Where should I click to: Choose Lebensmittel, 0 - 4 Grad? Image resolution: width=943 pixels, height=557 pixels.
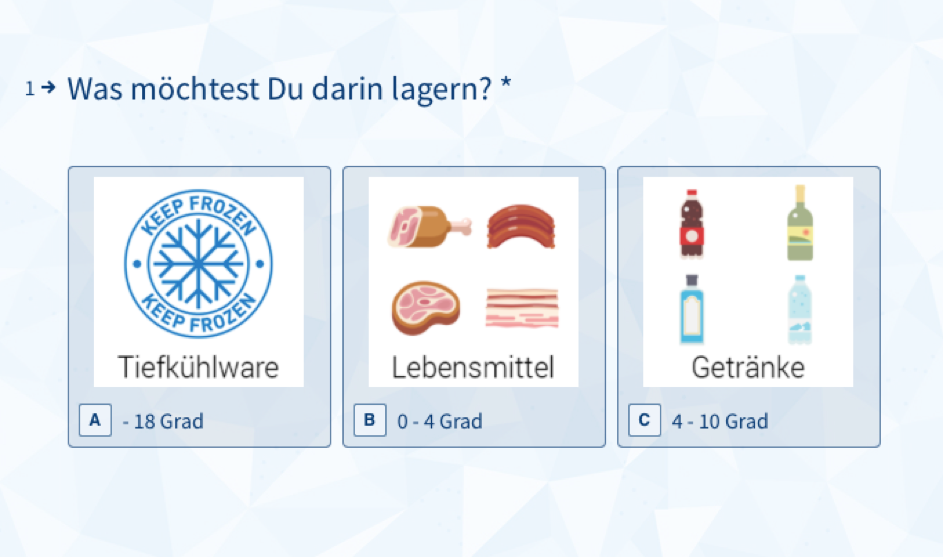(x=473, y=306)
